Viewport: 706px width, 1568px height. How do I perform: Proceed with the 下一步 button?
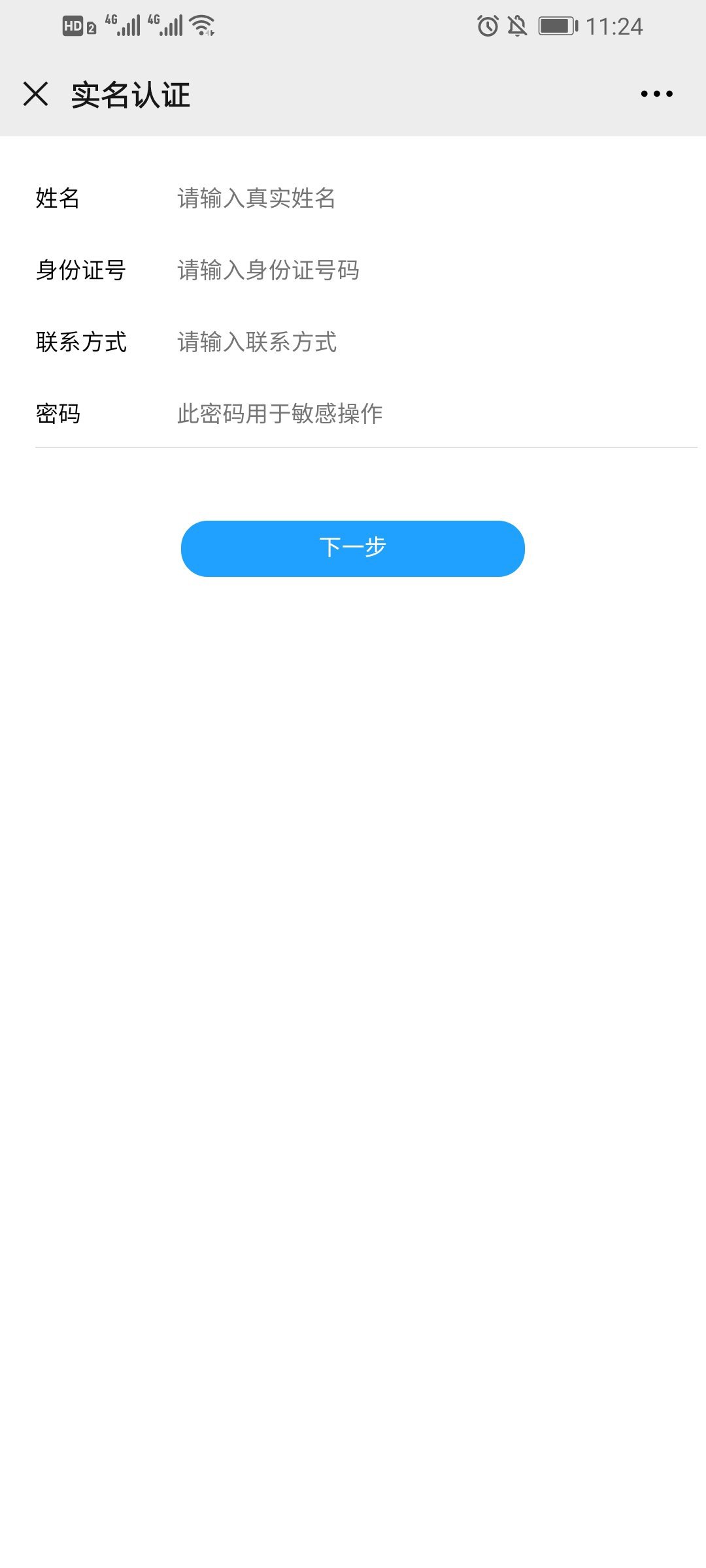[353, 548]
